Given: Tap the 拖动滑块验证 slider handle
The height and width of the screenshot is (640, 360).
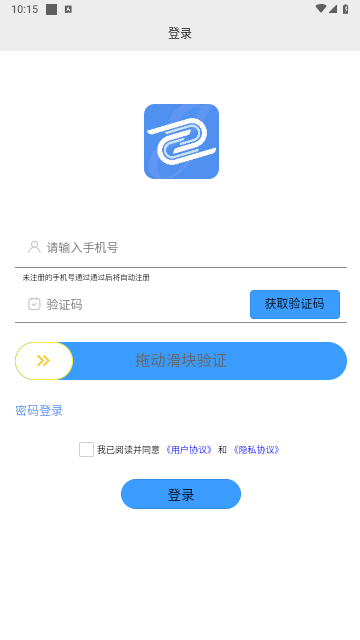Looking at the screenshot, I should pos(44,361).
